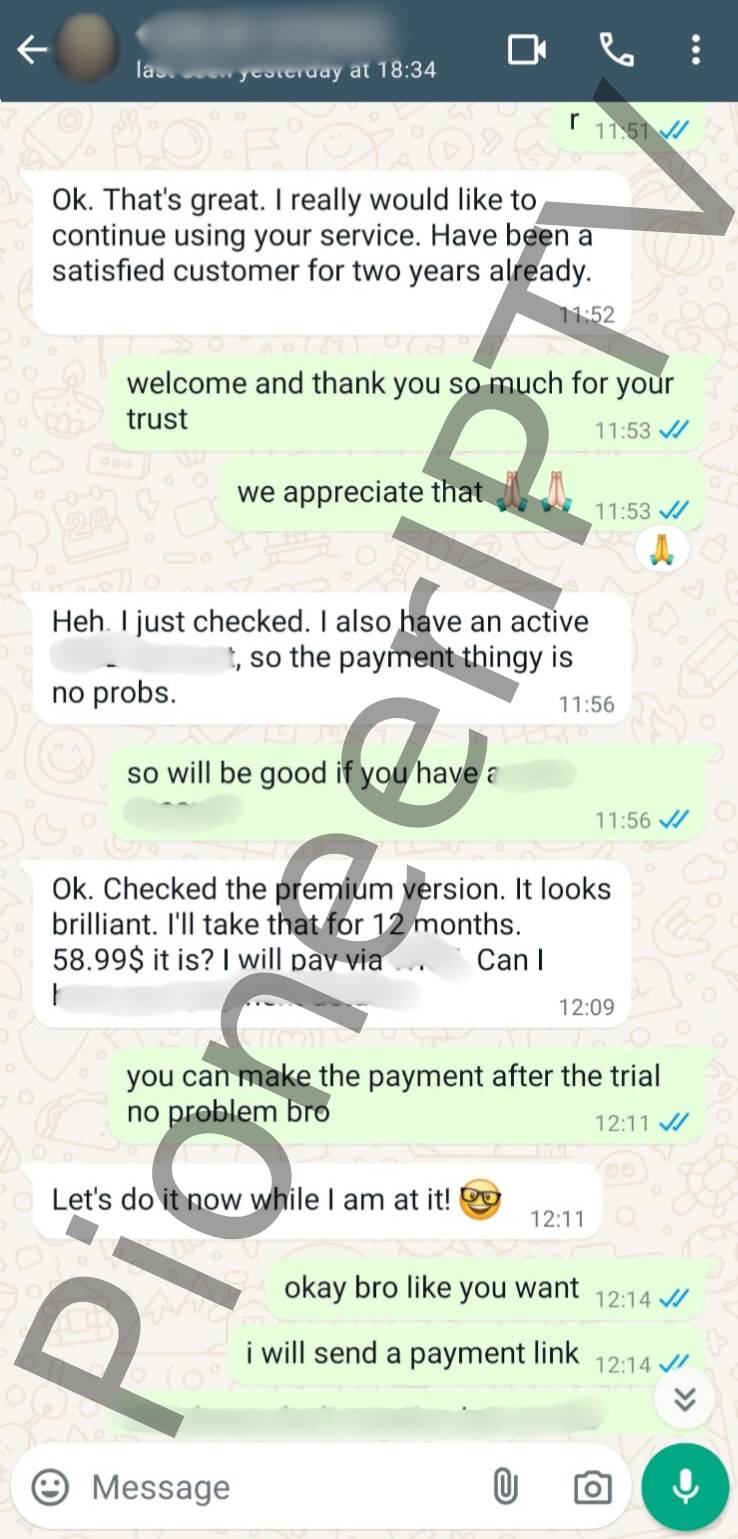This screenshot has width=738, height=1539.
Task: Tap the double-chevron to jump to latest message
Action: [x=684, y=1400]
